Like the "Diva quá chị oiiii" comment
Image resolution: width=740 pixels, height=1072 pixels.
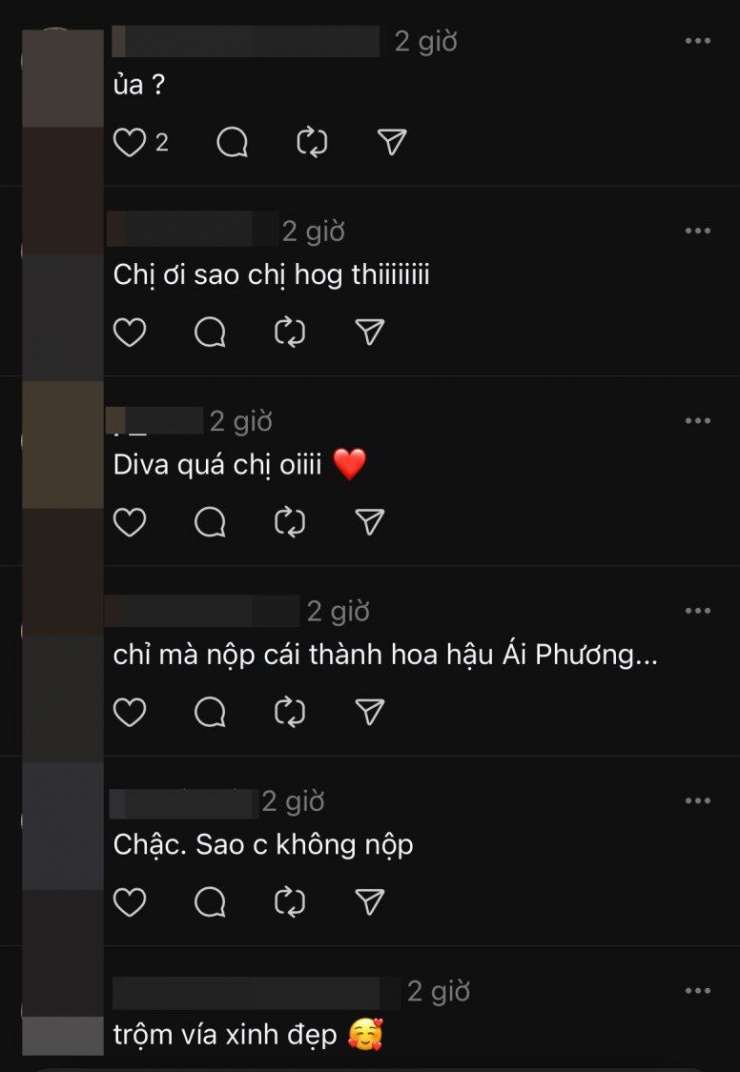[129, 522]
